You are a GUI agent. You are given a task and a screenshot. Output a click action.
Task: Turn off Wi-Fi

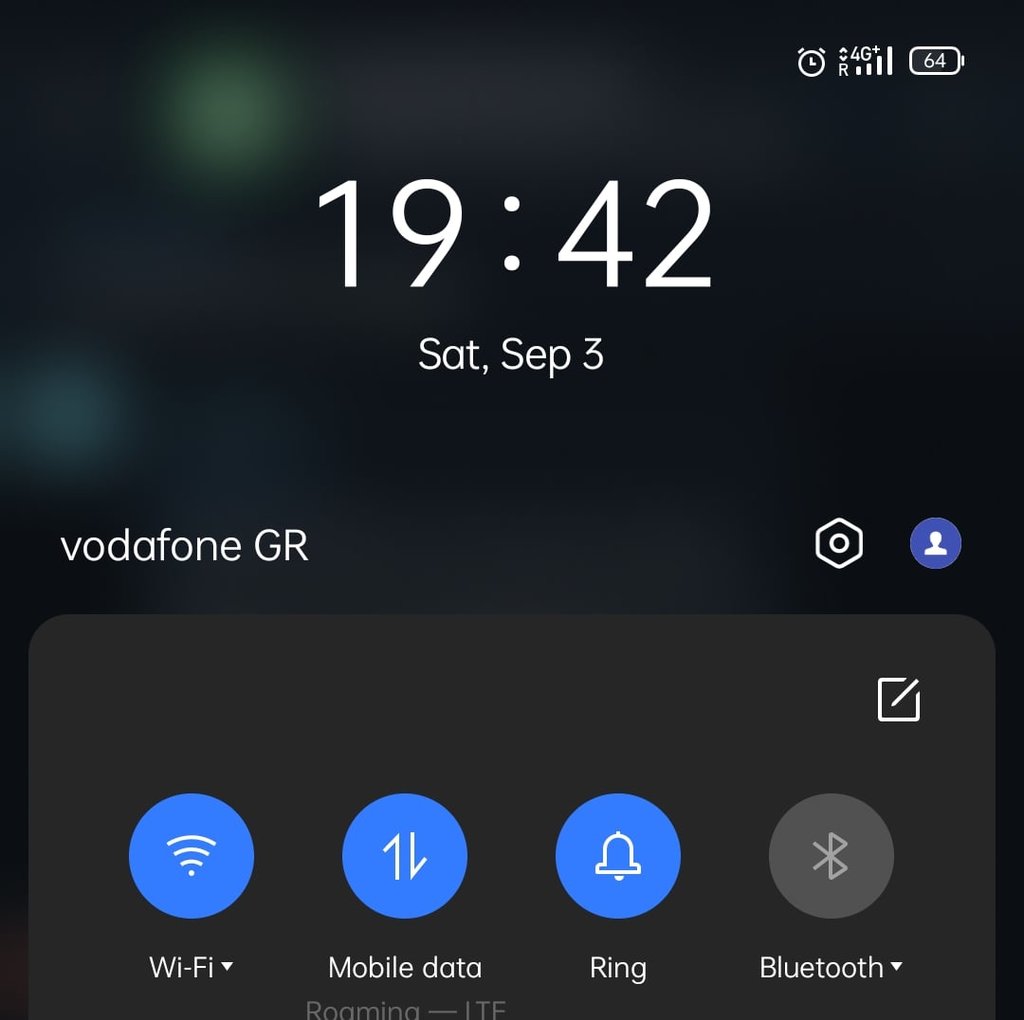coord(192,856)
